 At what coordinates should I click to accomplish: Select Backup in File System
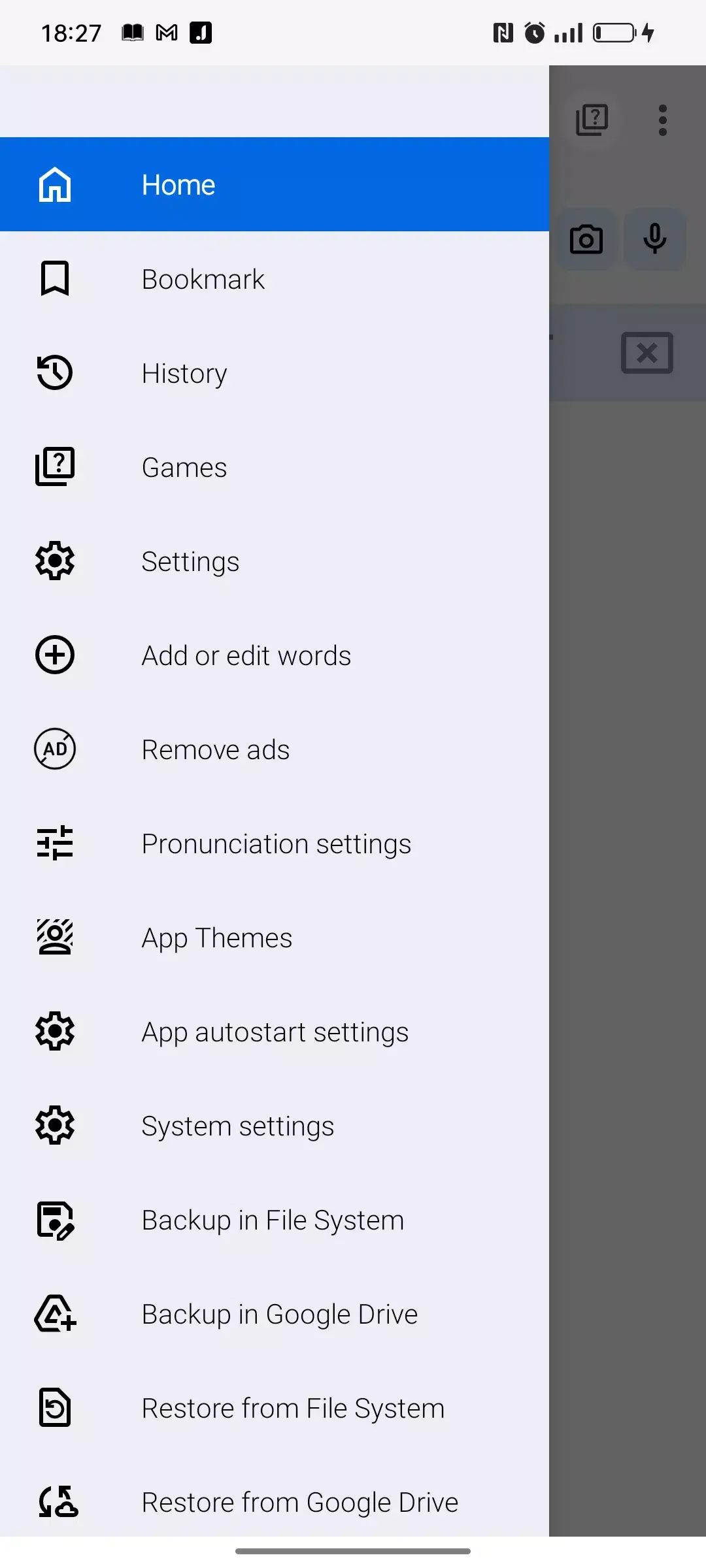(x=272, y=1220)
